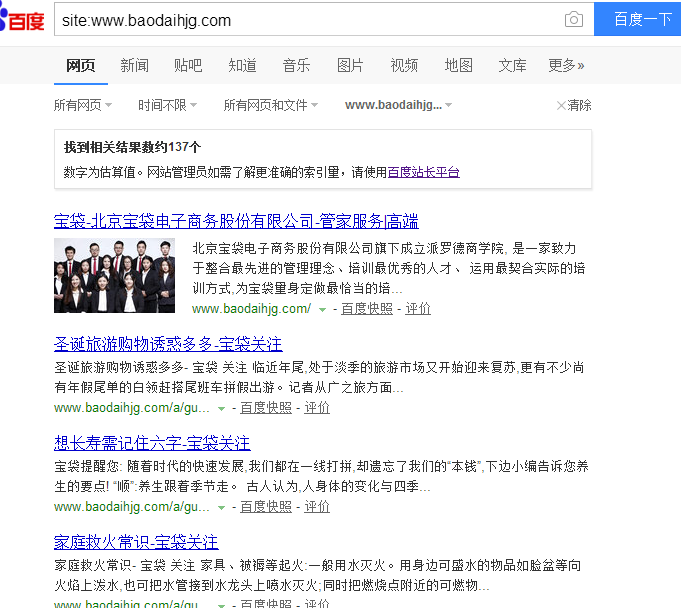
Task: Open the 时间不限 time filter dropdown
Action: pos(167,105)
